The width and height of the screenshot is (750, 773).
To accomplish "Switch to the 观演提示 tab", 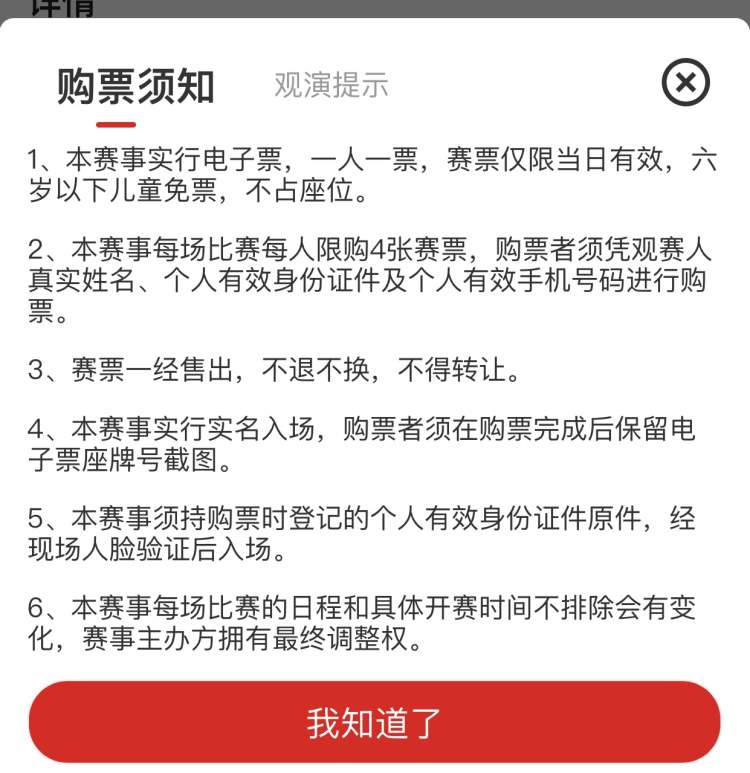I will [331, 85].
